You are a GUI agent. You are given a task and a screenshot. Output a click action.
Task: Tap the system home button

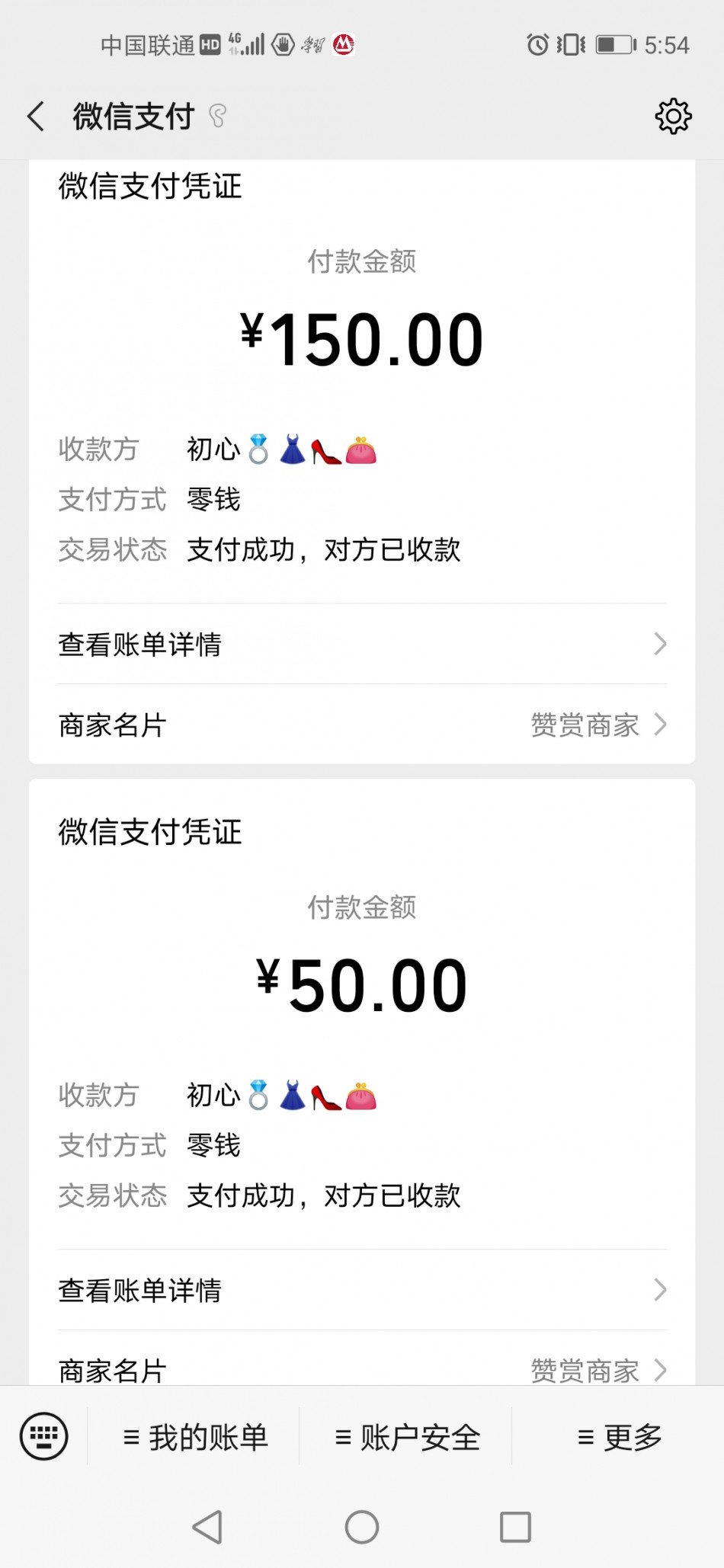362,1527
